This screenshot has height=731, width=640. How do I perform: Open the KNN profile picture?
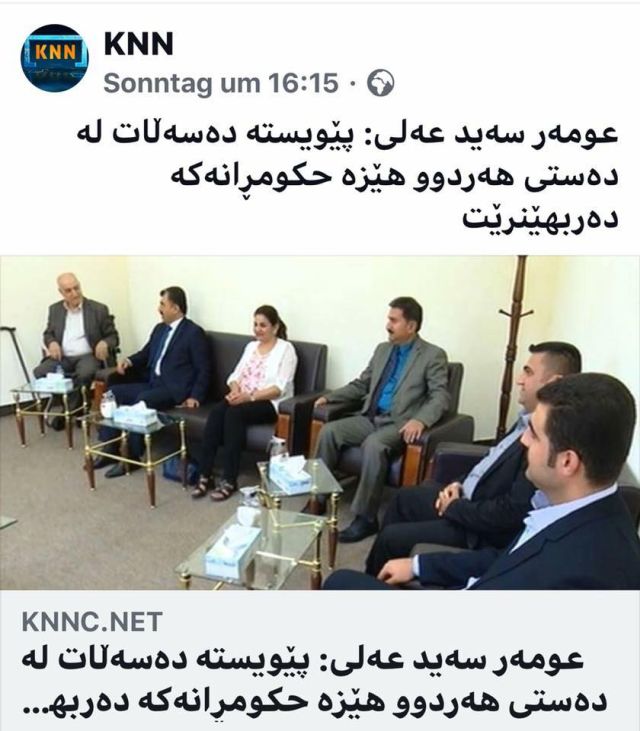coord(54,58)
